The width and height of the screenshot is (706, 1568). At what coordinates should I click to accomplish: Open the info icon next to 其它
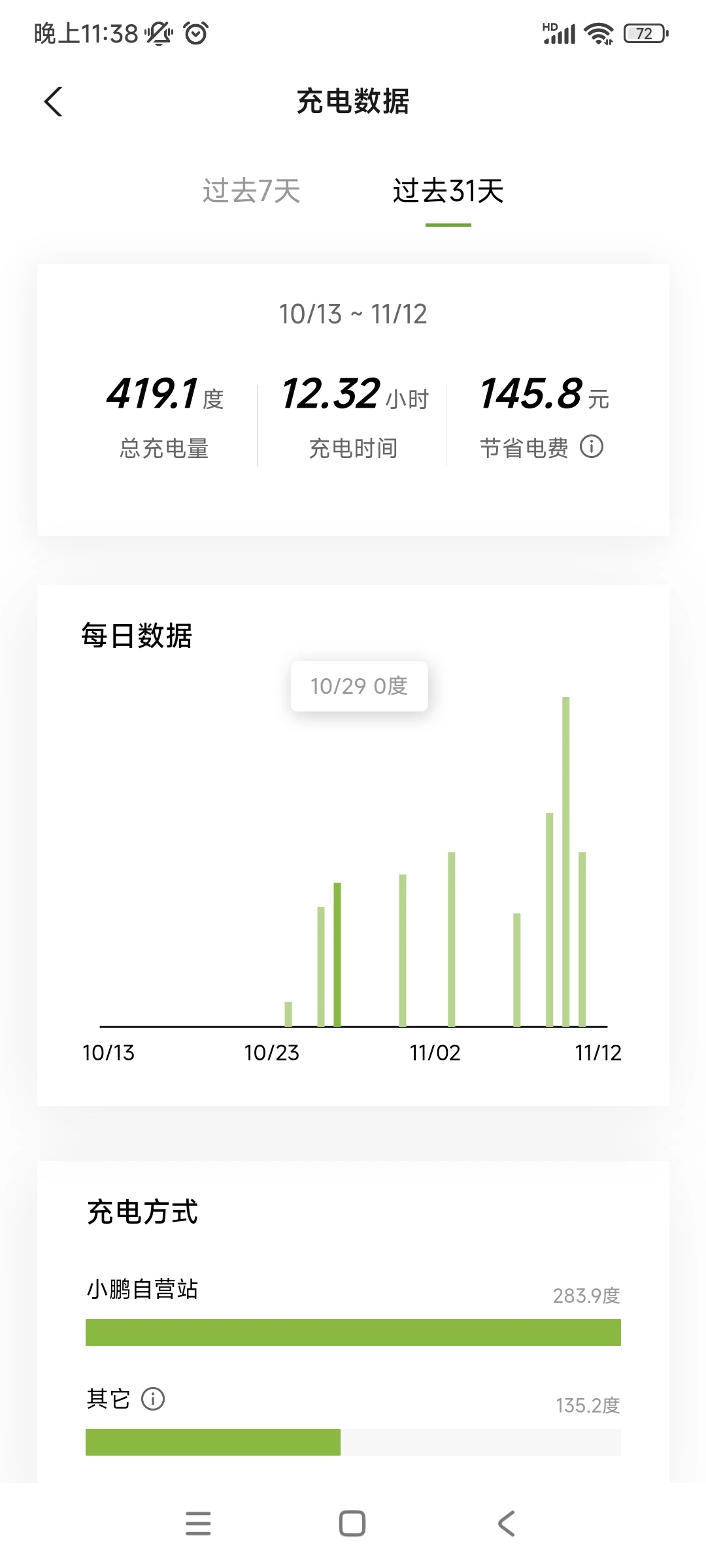click(x=153, y=1399)
